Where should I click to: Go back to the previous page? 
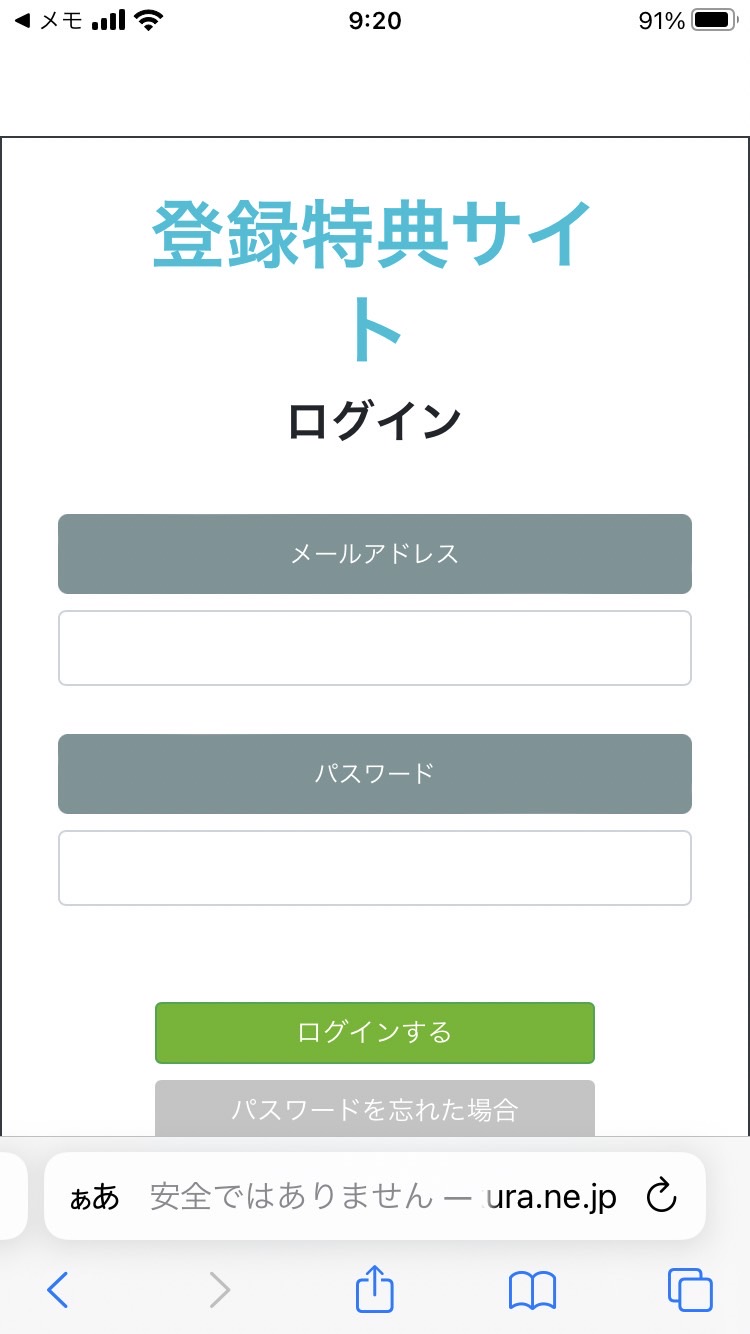(x=58, y=1291)
